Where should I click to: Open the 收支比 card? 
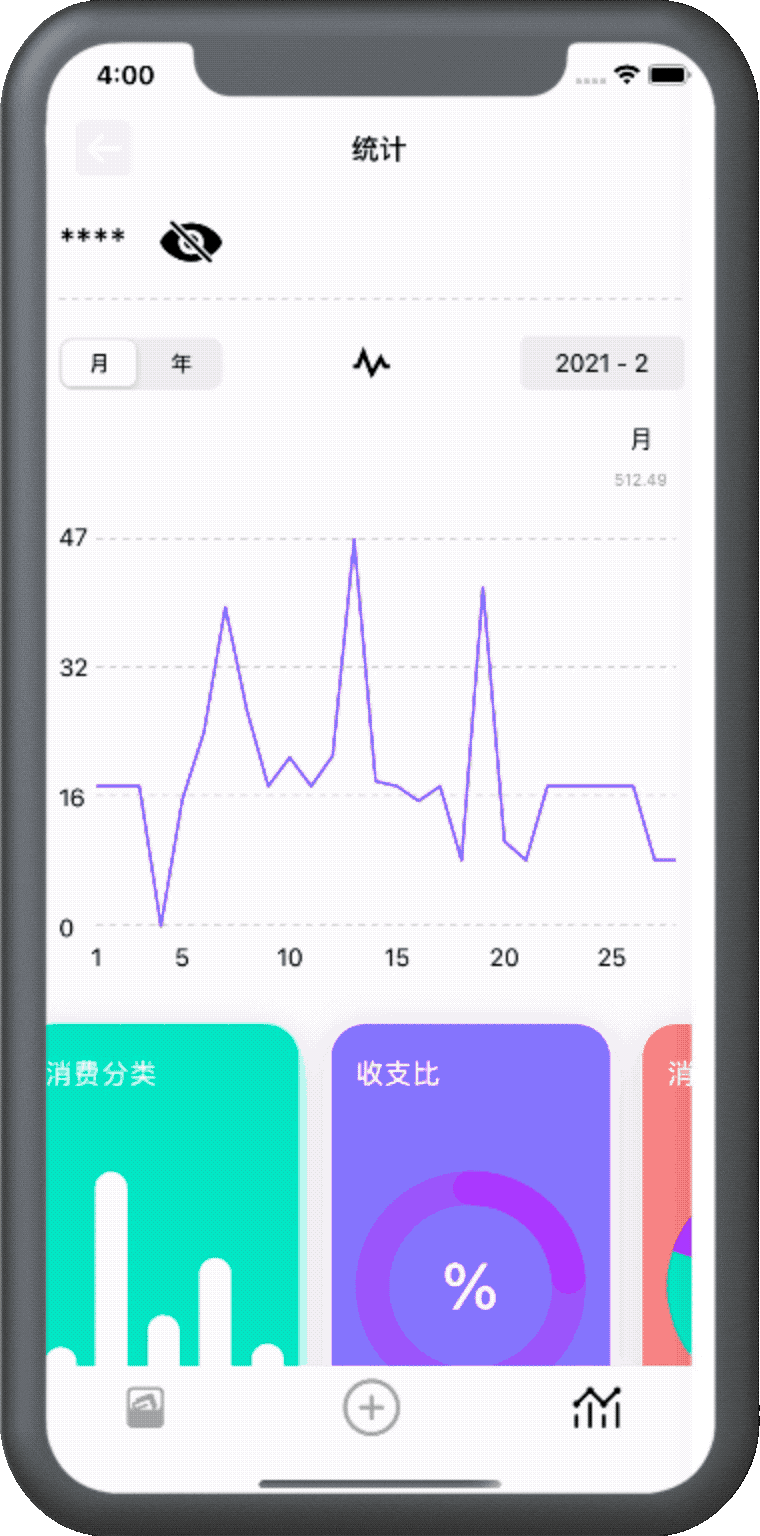coord(471,1195)
